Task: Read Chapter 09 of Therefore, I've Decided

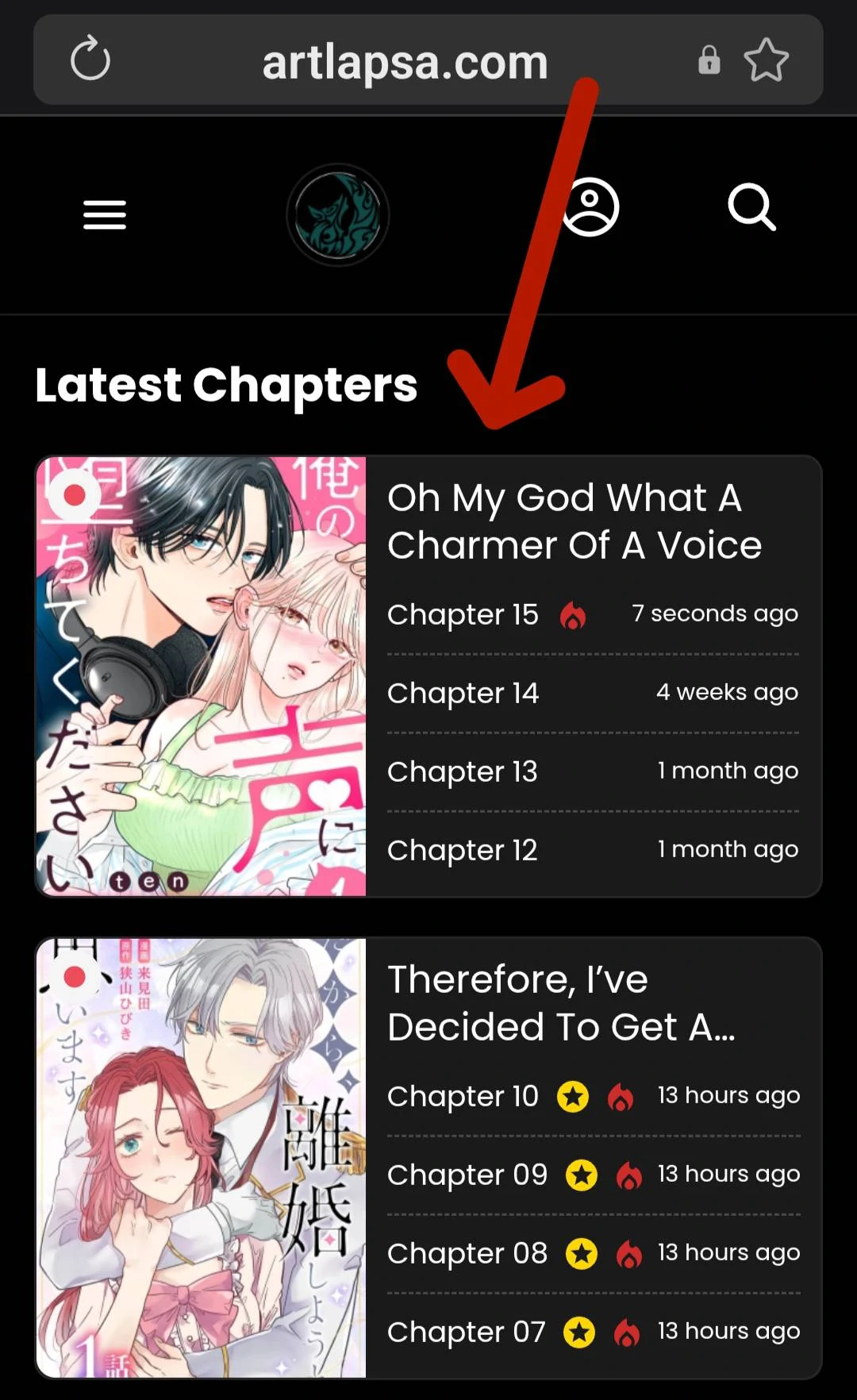Action: pos(467,1175)
